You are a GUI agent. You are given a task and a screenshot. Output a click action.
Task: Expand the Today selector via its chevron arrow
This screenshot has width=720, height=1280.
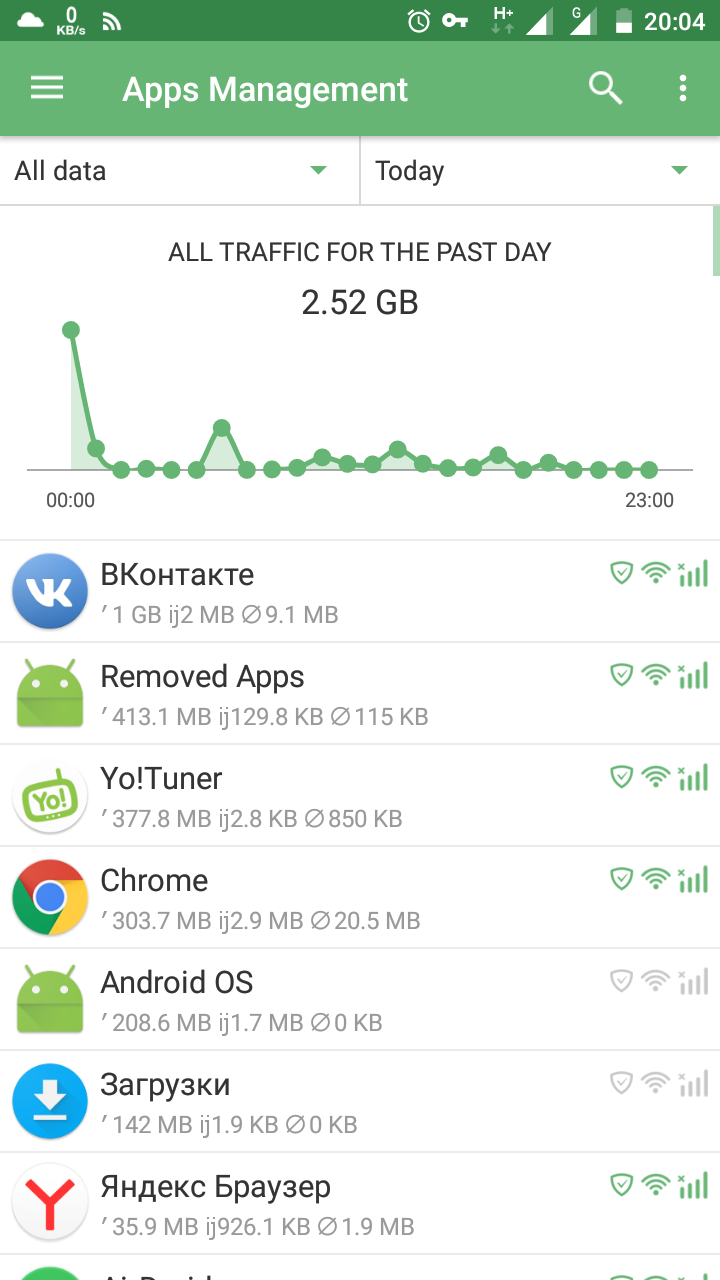click(x=678, y=170)
